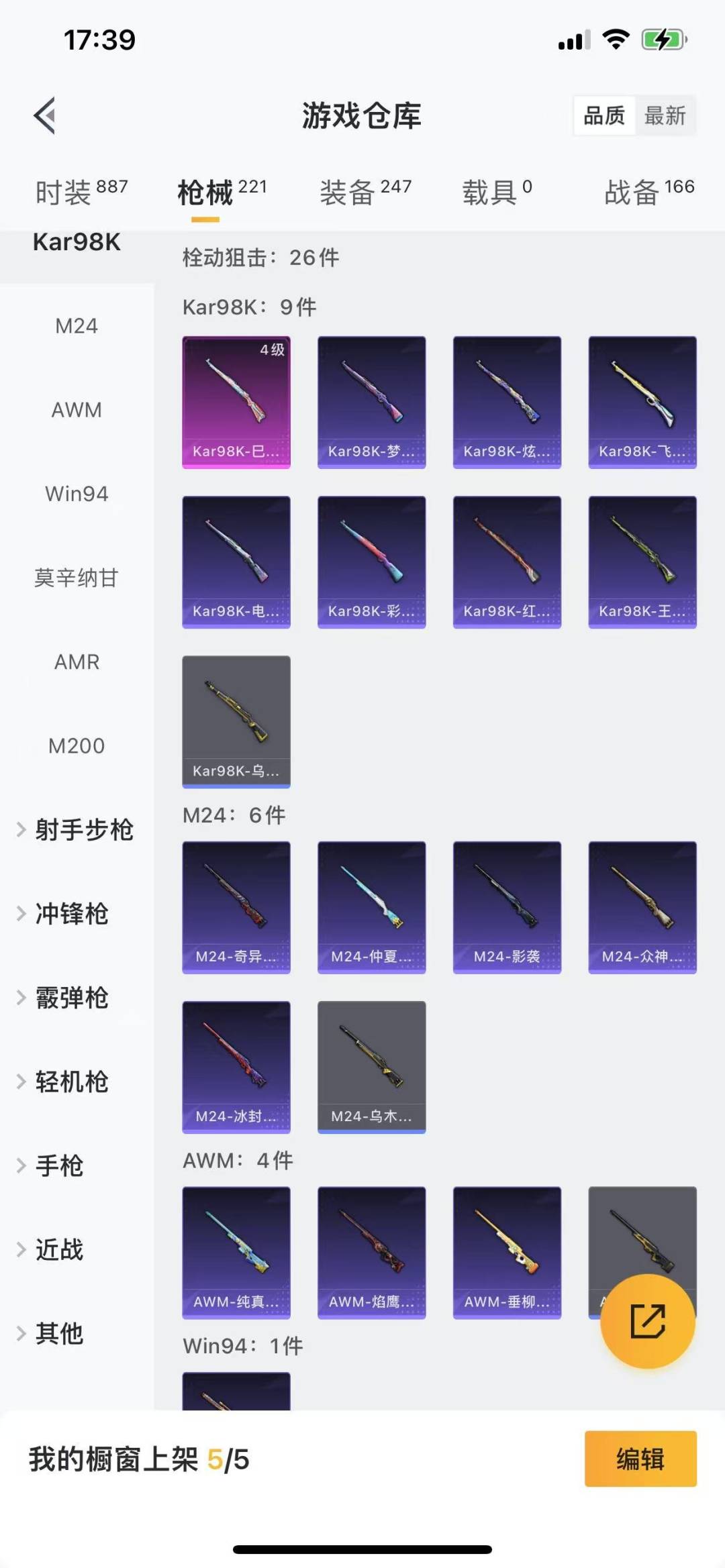
Task: Switch to the 战备 tab
Action: (648, 192)
